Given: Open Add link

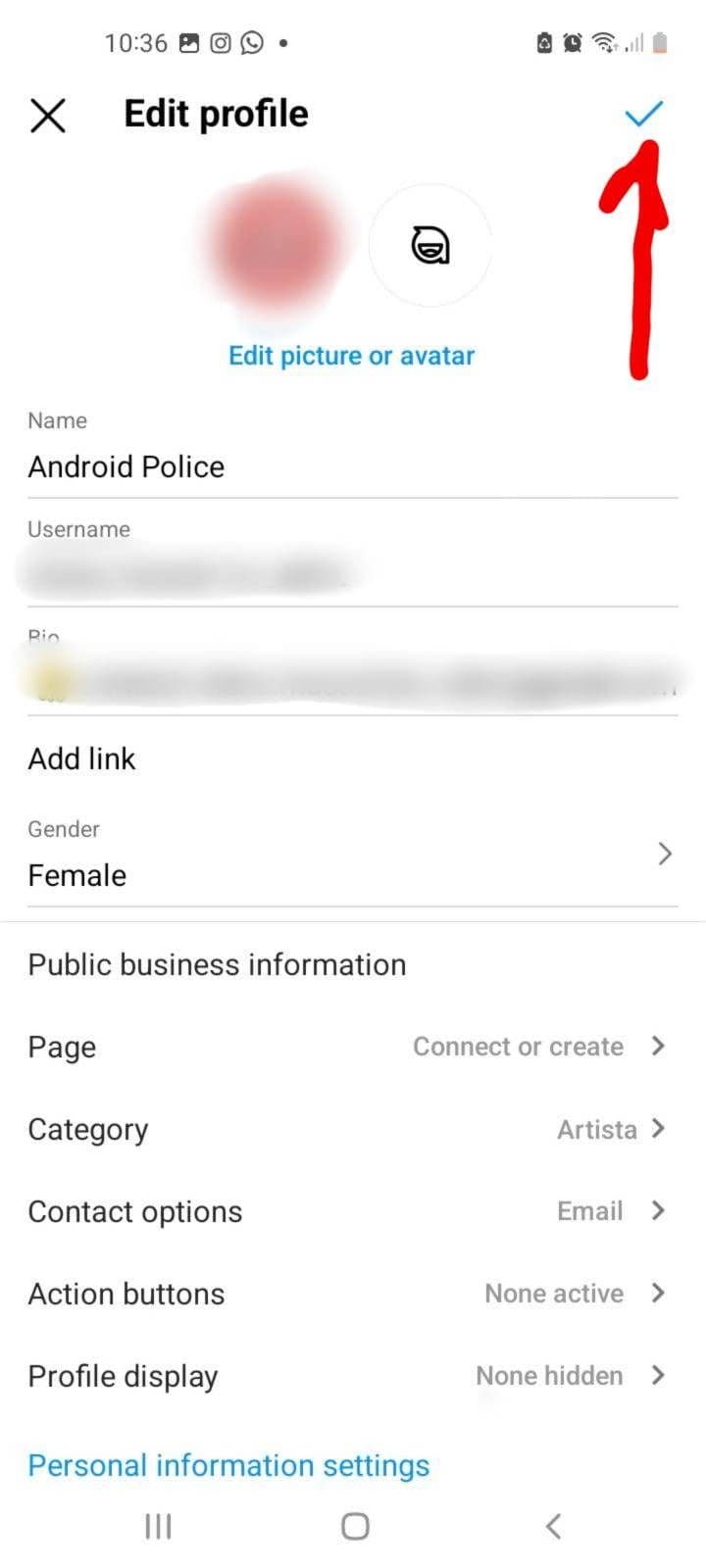Looking at the screenshot, I should click(x=82, y=759).
